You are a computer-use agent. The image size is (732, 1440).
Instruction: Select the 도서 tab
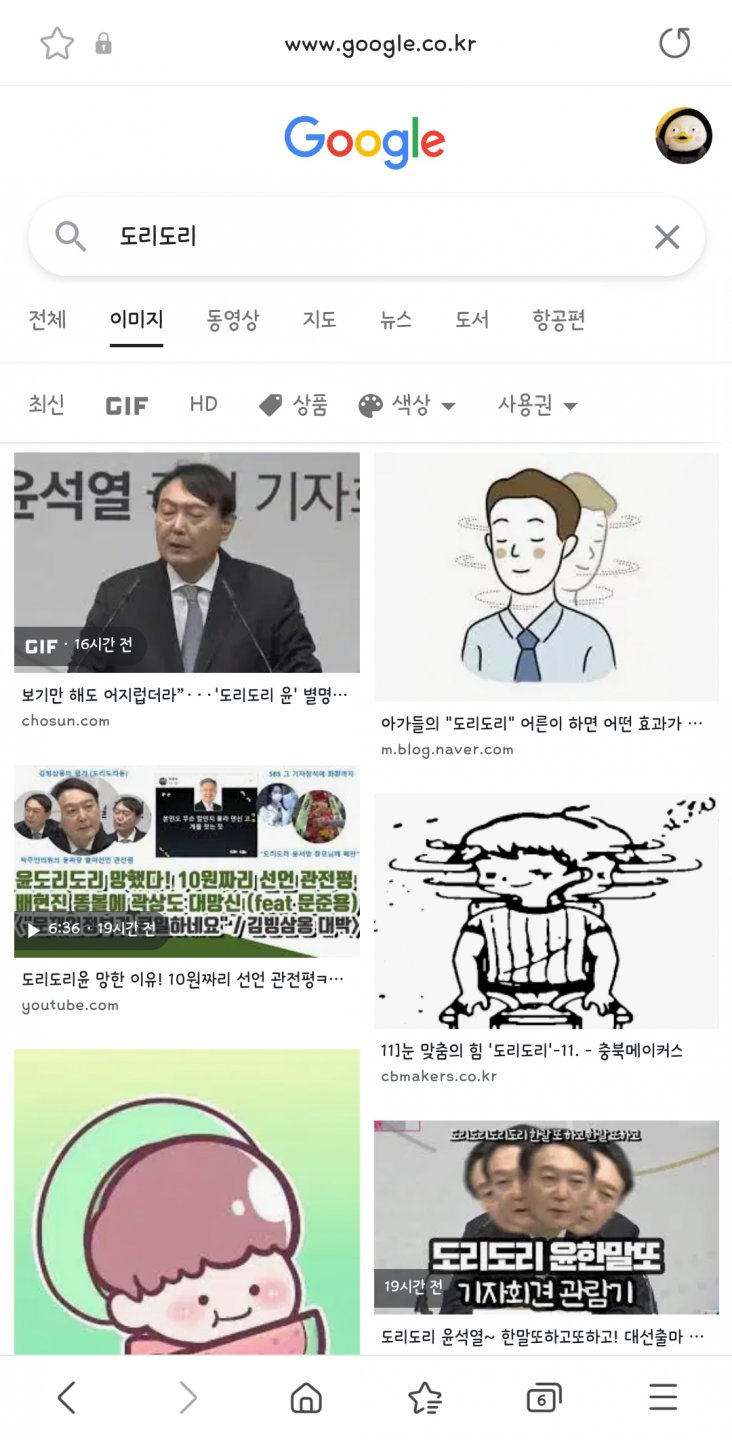tap(472, 320)
